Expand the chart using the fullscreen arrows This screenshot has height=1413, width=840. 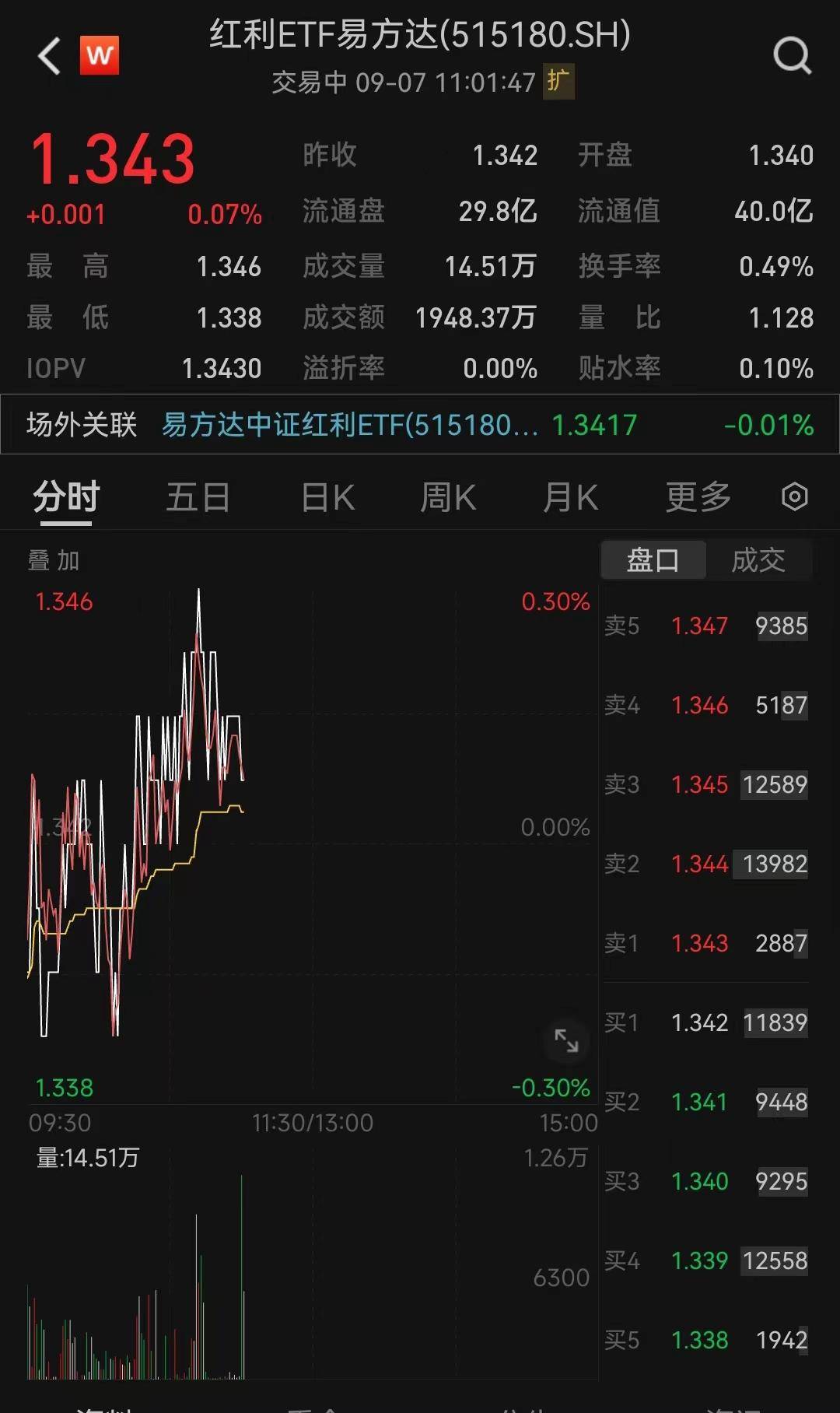click(x=567, y=1040)
